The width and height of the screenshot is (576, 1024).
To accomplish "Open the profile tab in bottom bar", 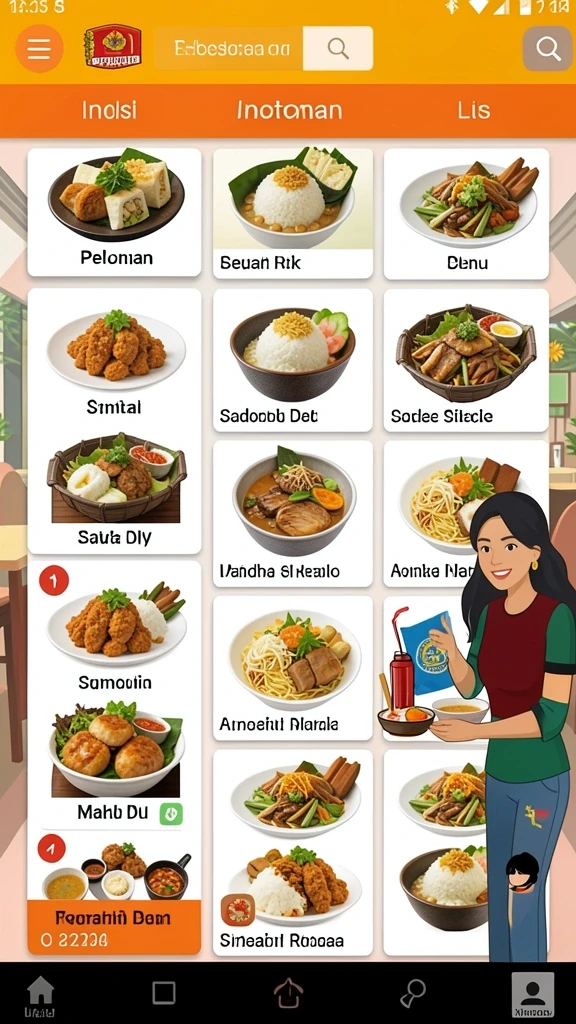I will point(533,995).
